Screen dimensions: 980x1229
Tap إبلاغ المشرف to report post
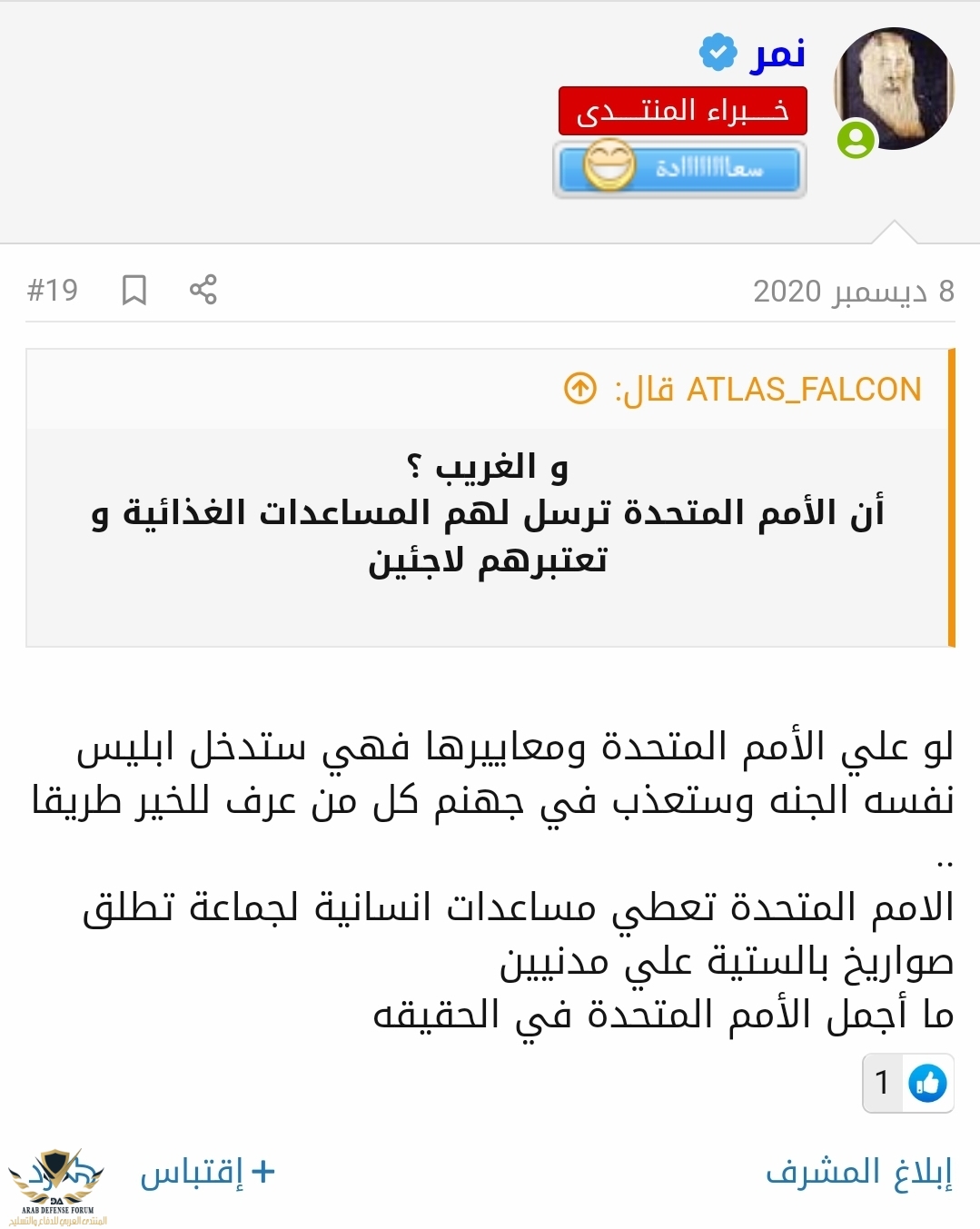pyautogui.click(x=858, y=1172)
